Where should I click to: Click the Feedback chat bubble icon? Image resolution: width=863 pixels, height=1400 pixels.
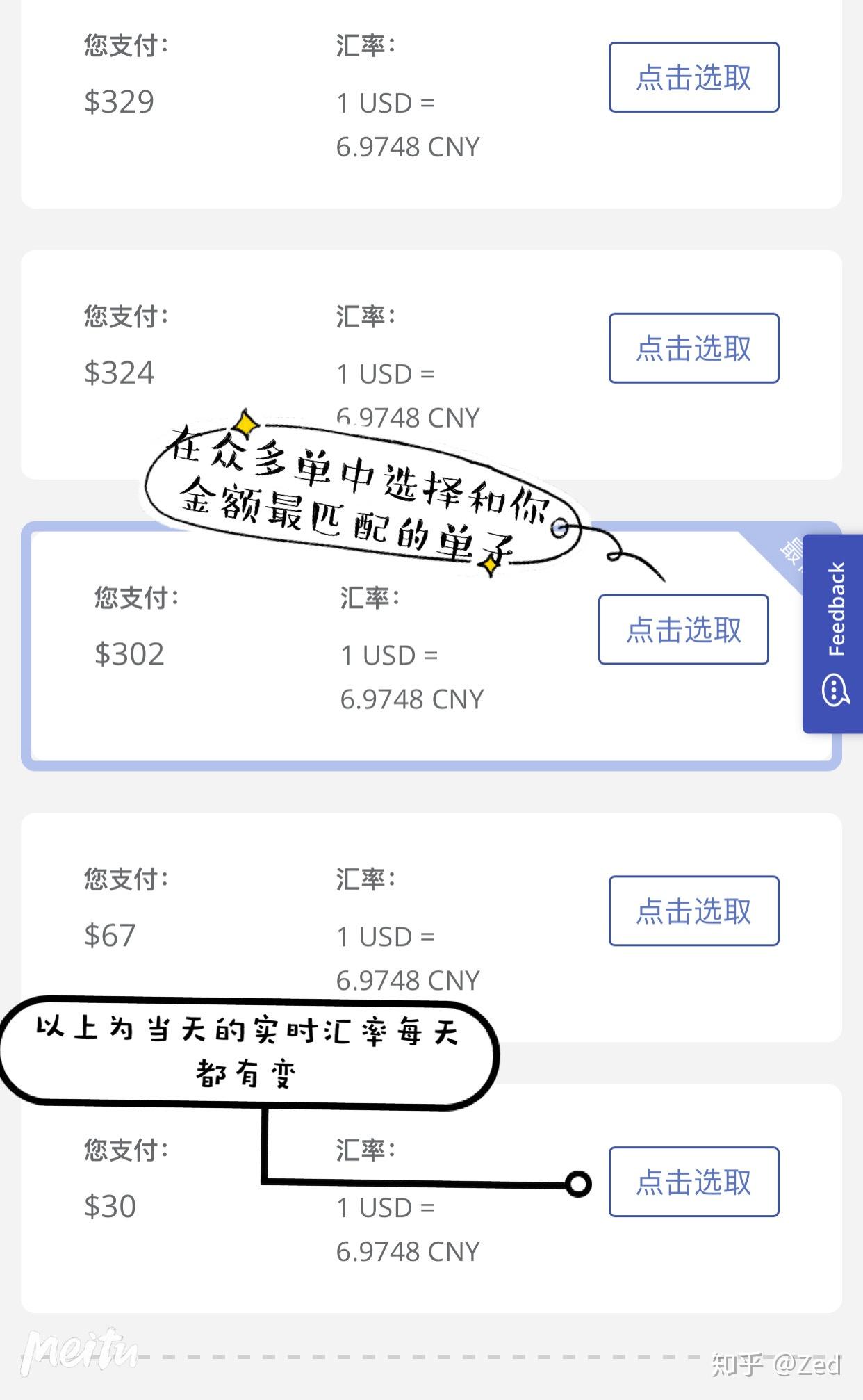pyautogui.click(x=835, y=690)
